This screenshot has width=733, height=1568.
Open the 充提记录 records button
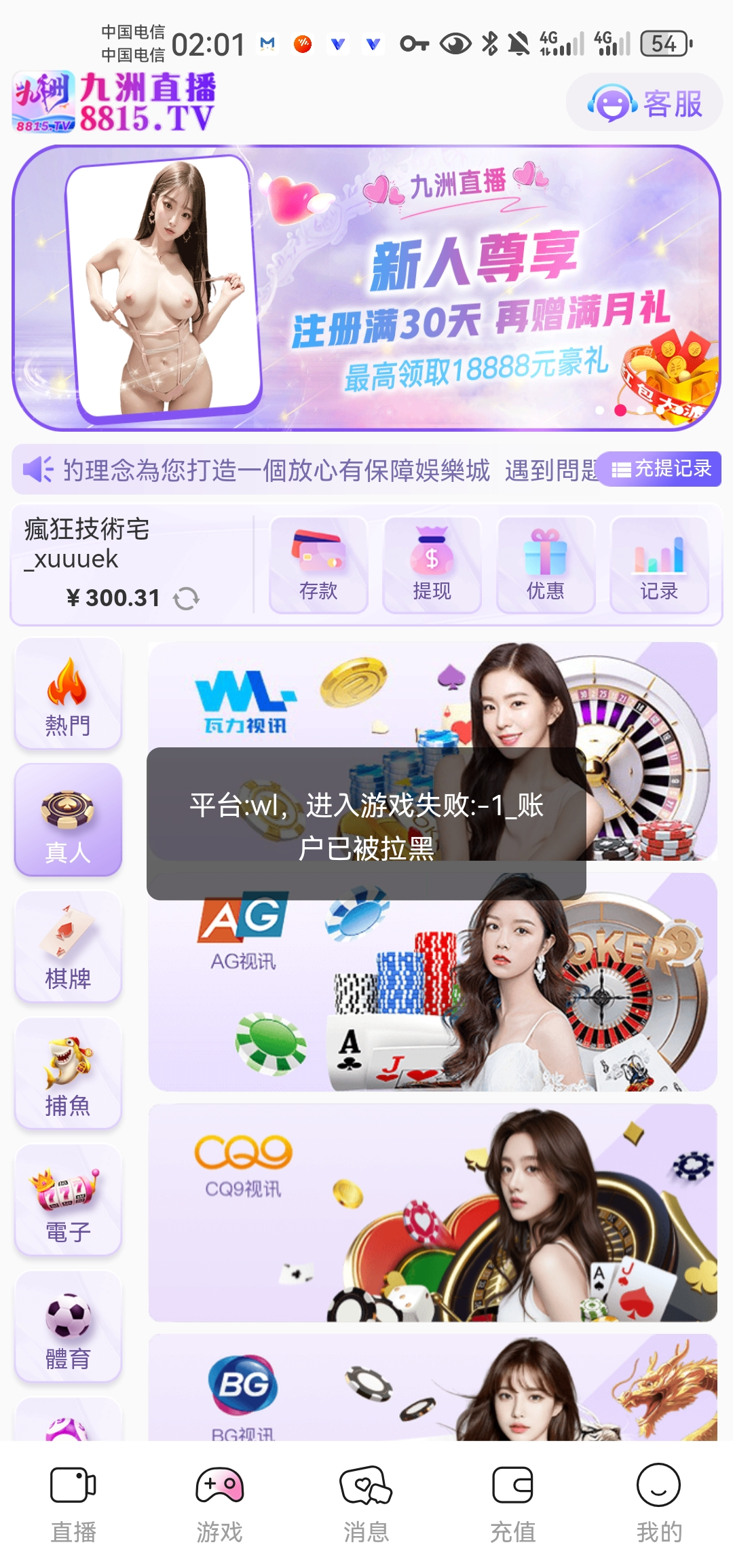pyautogui.click(x=661, y=469)
